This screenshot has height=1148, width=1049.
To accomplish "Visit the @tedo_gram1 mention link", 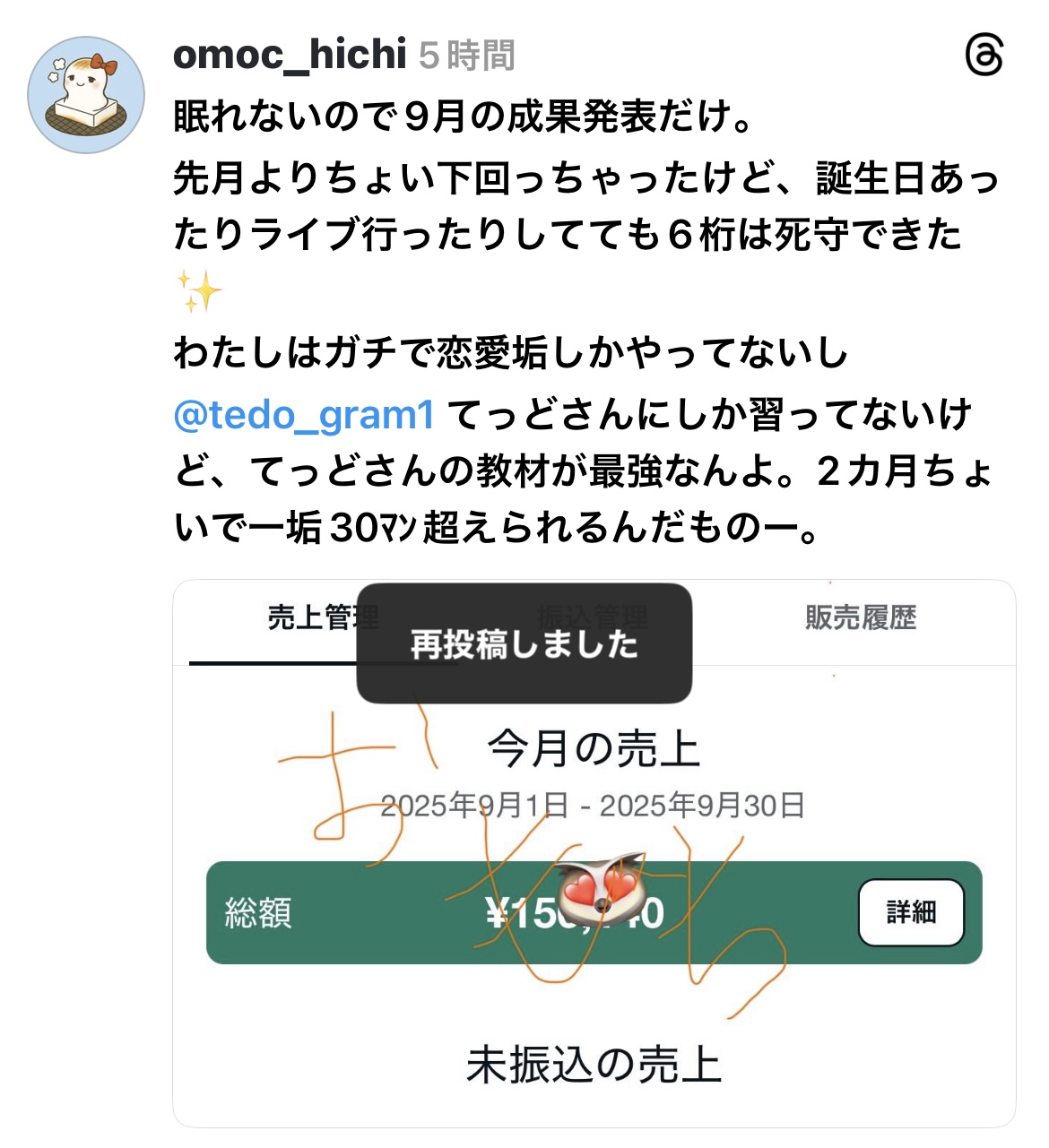I will (x=304, y=415).
